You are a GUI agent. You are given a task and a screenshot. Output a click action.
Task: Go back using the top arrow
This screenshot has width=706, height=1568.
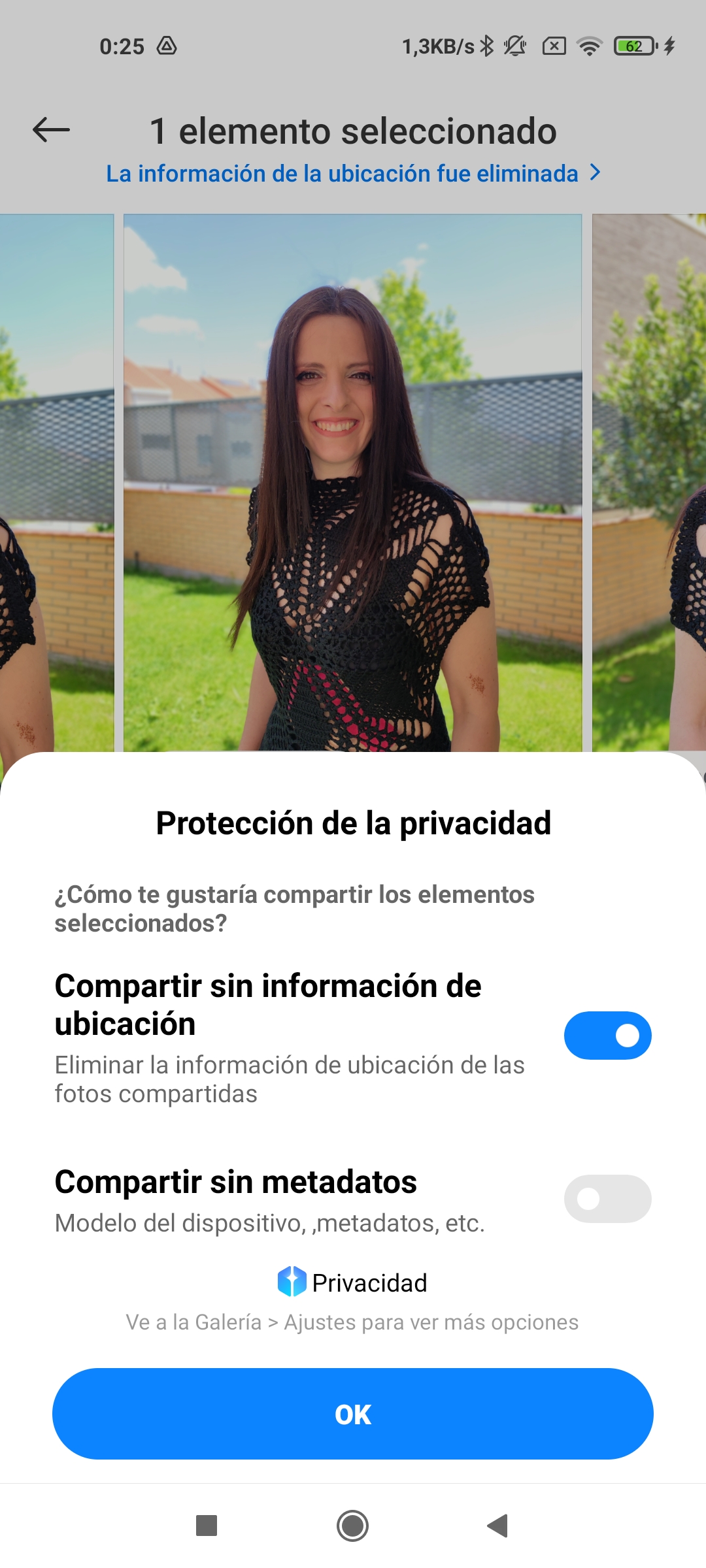51,130
